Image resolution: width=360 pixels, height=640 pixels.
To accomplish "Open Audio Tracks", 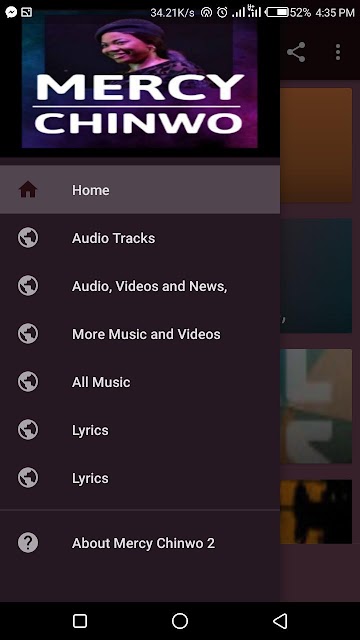I will [x=140, y=238].
